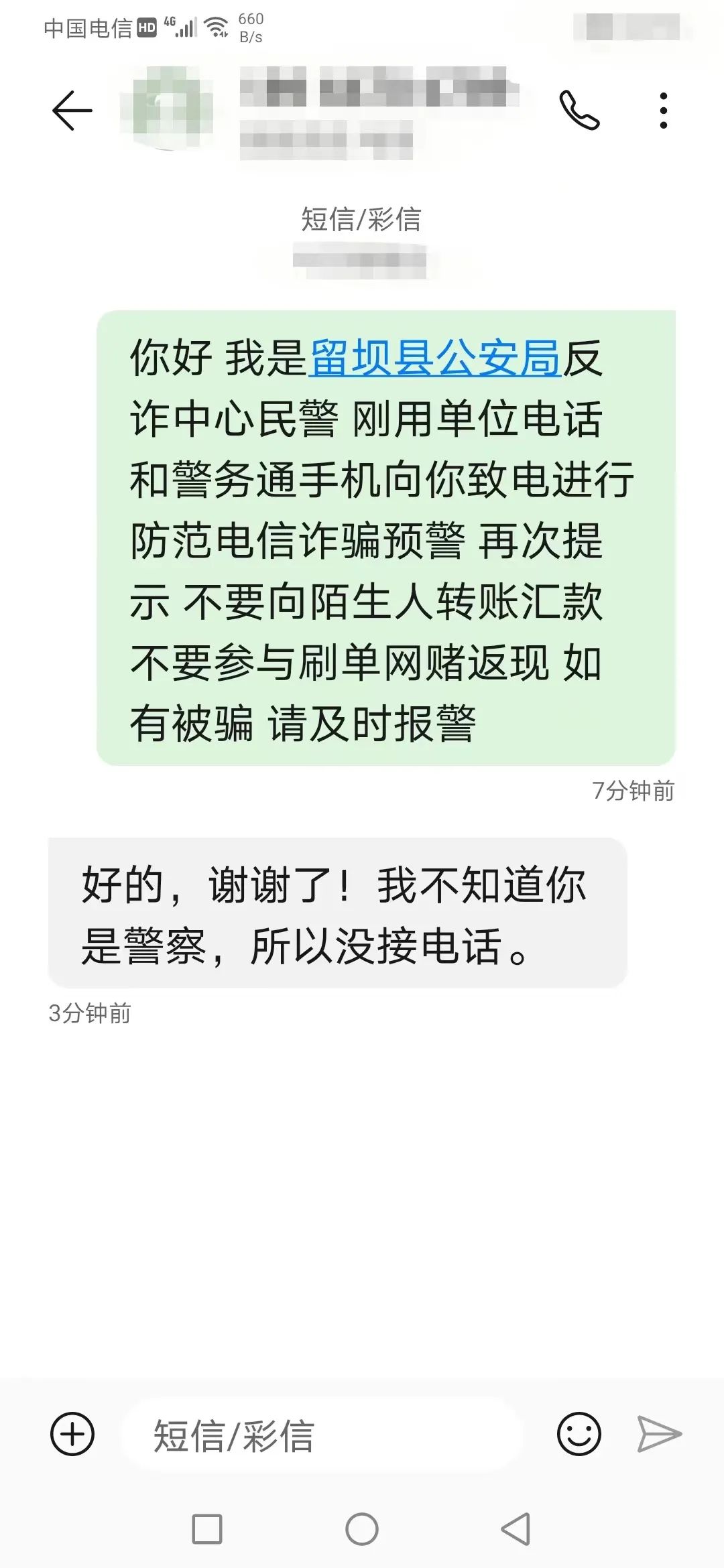This screenshot has height=1568, width=724.
Task: Open the emoji picker
Action: [x=579, y=1434]
